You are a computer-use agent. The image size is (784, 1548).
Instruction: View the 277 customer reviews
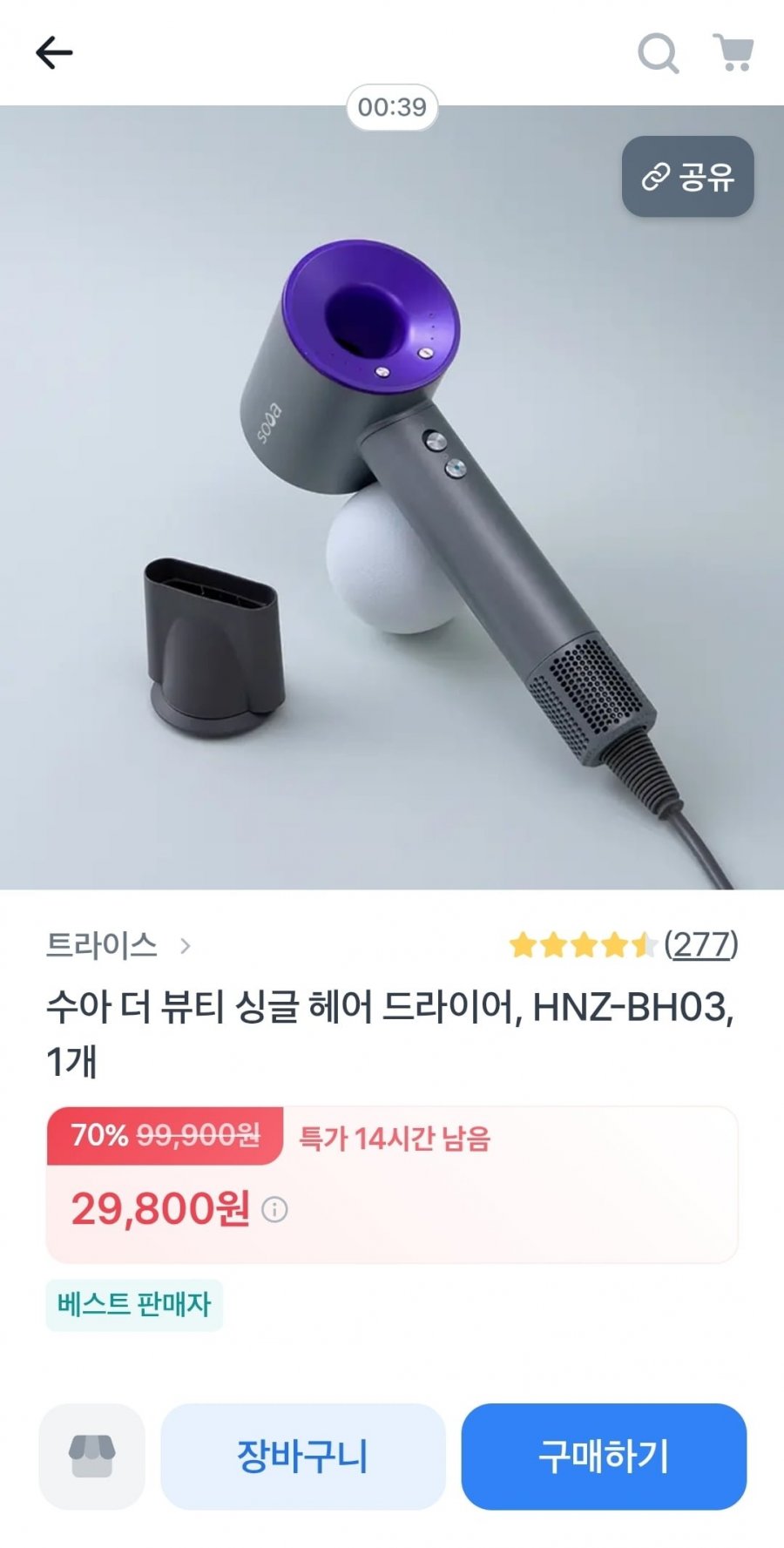click(700, 944)
